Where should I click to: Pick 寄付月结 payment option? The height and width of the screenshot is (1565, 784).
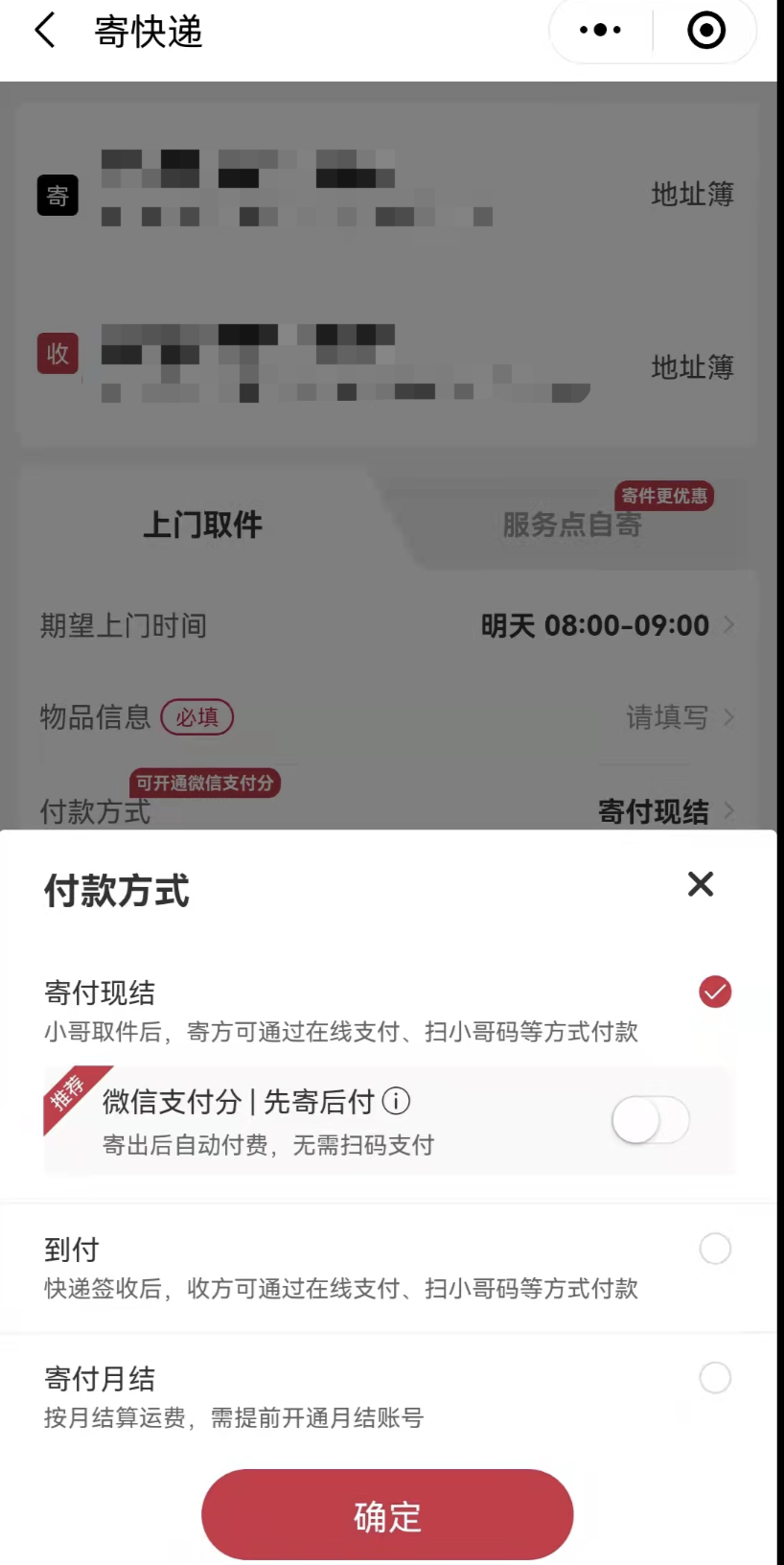pos(714,1378)
